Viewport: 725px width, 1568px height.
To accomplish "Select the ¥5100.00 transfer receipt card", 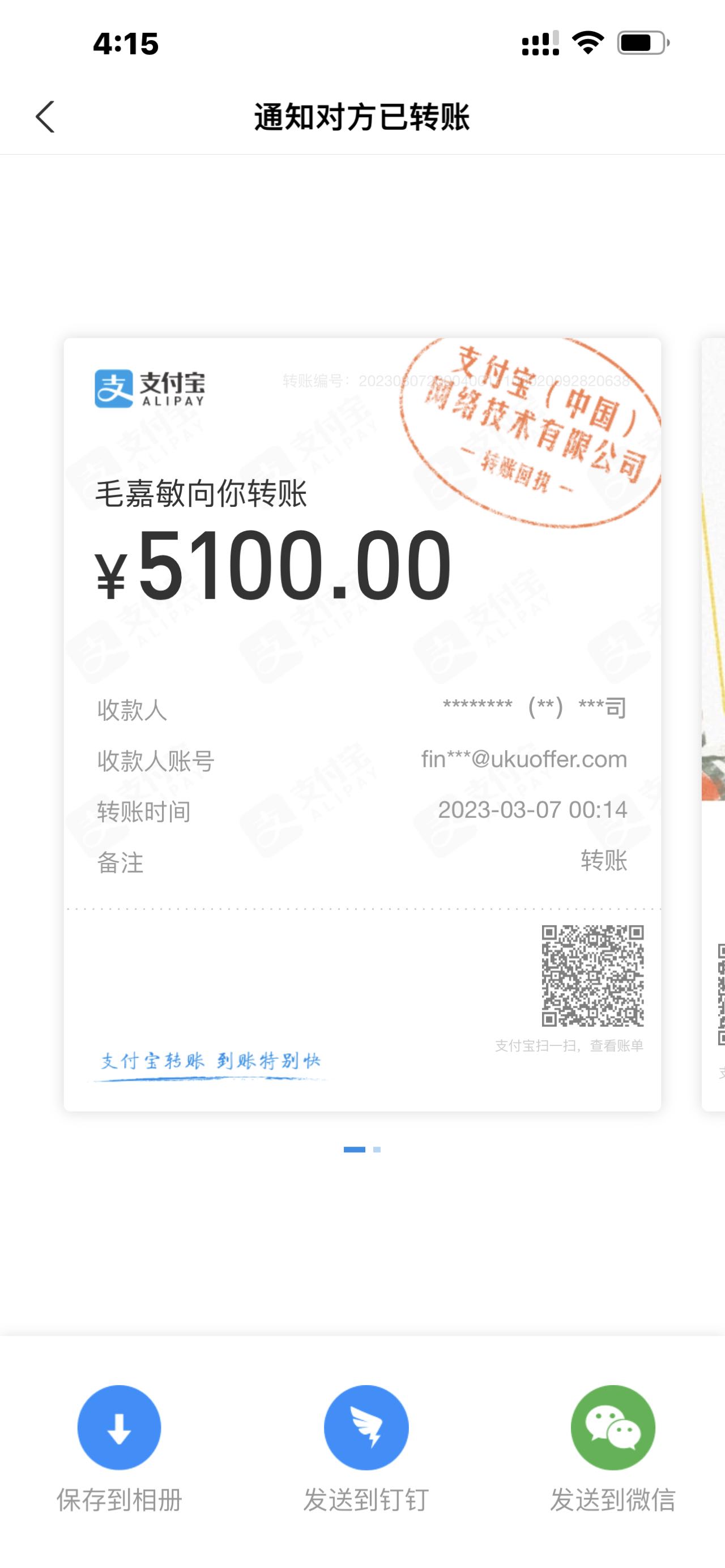I will tap(361, 724).
